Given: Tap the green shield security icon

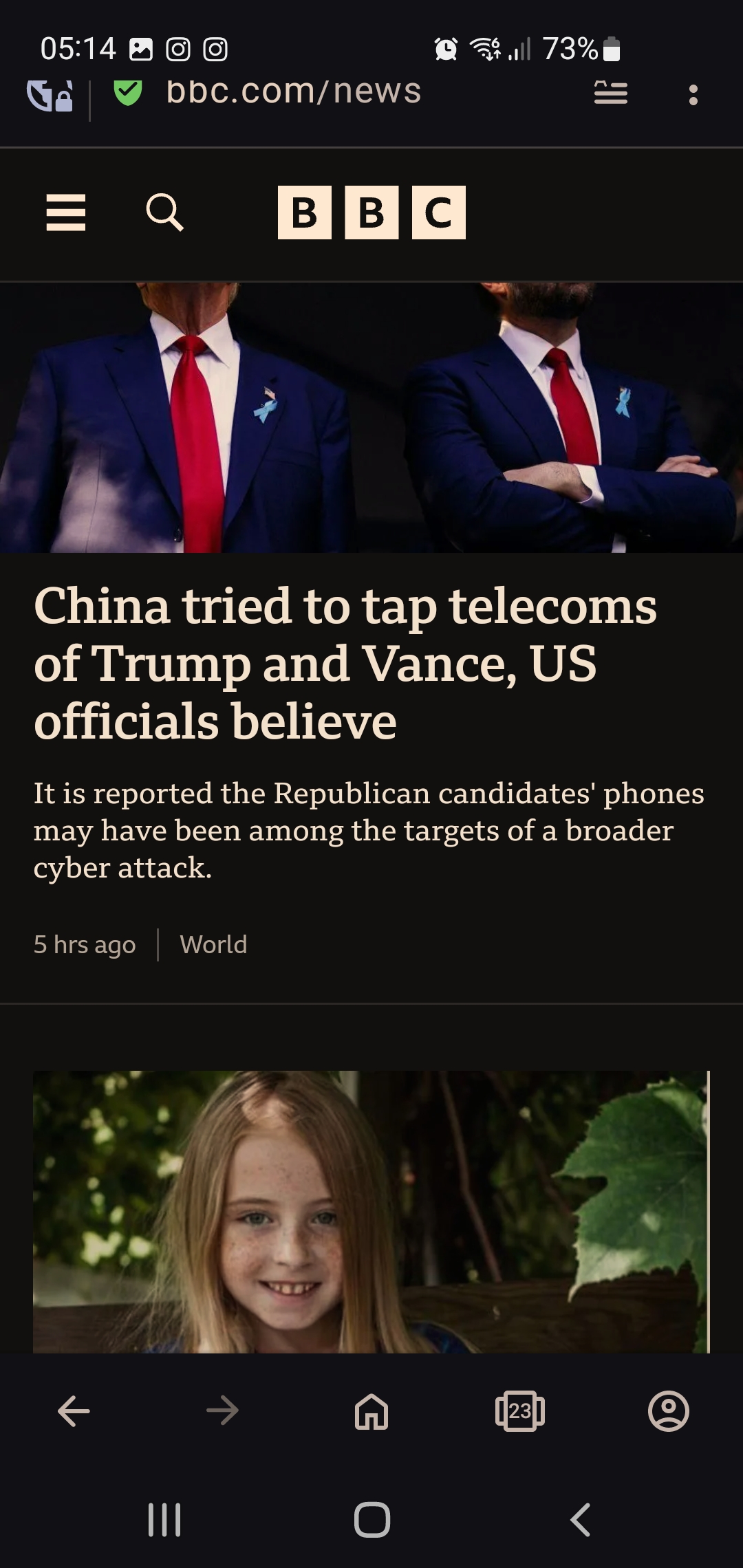Looking at the screenshot, I should [128, 91].
